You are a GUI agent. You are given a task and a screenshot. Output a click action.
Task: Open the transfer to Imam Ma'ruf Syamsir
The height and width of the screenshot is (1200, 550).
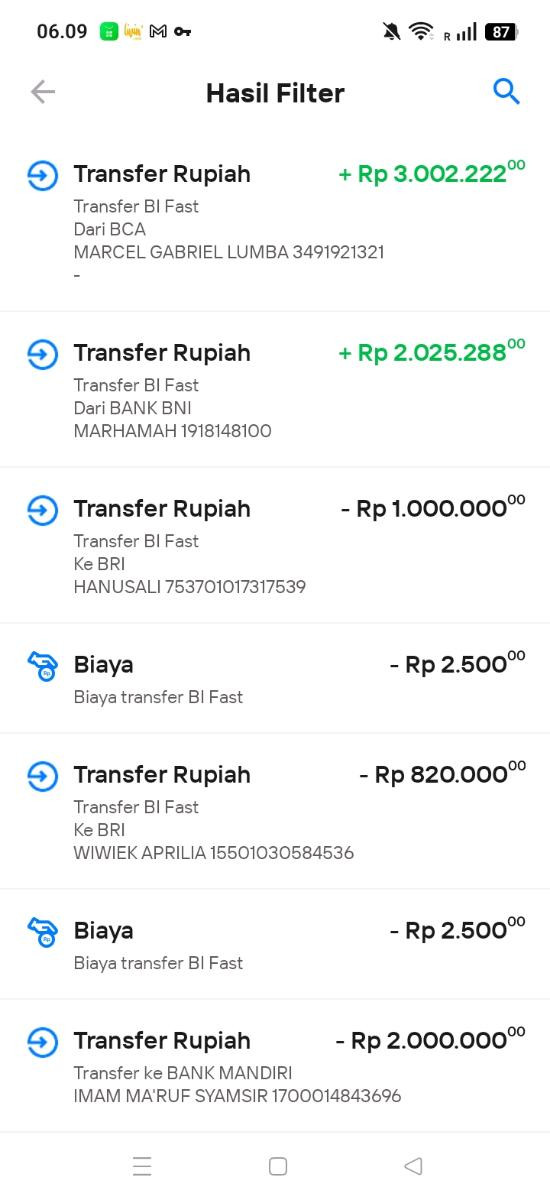(x=275, y=1066)
